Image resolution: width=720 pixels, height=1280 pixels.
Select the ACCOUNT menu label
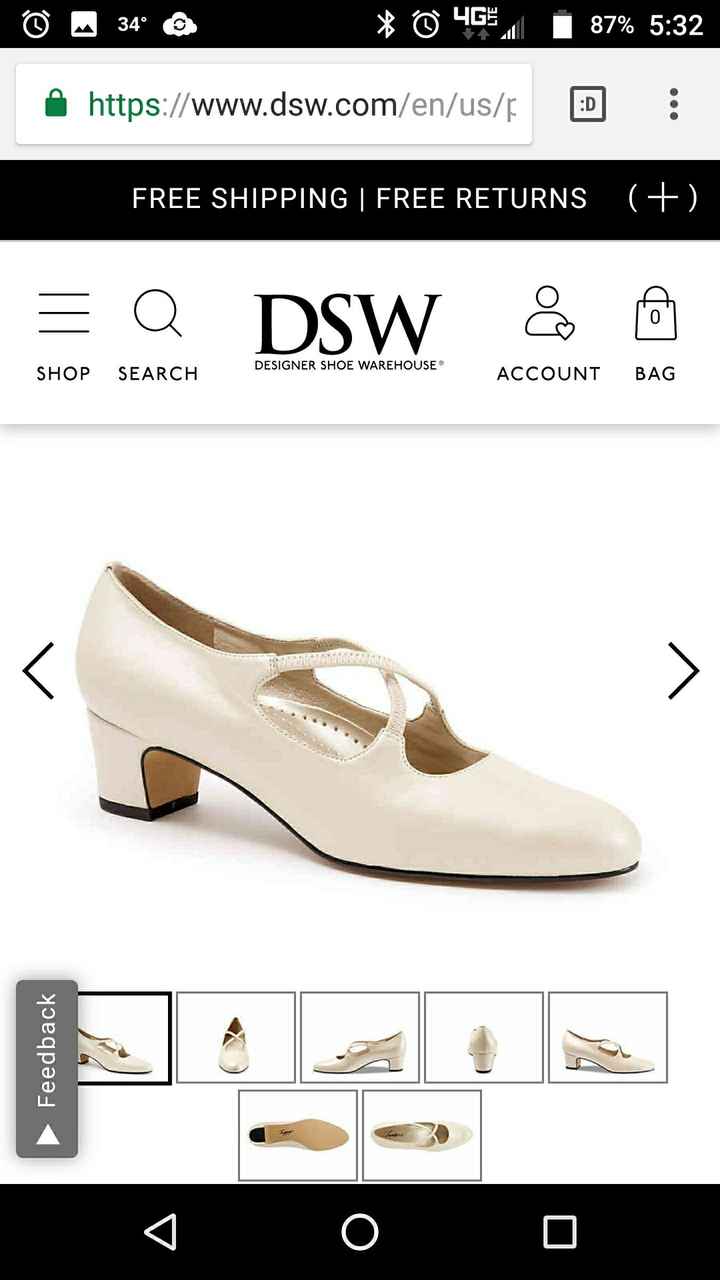tap(548, 373)
